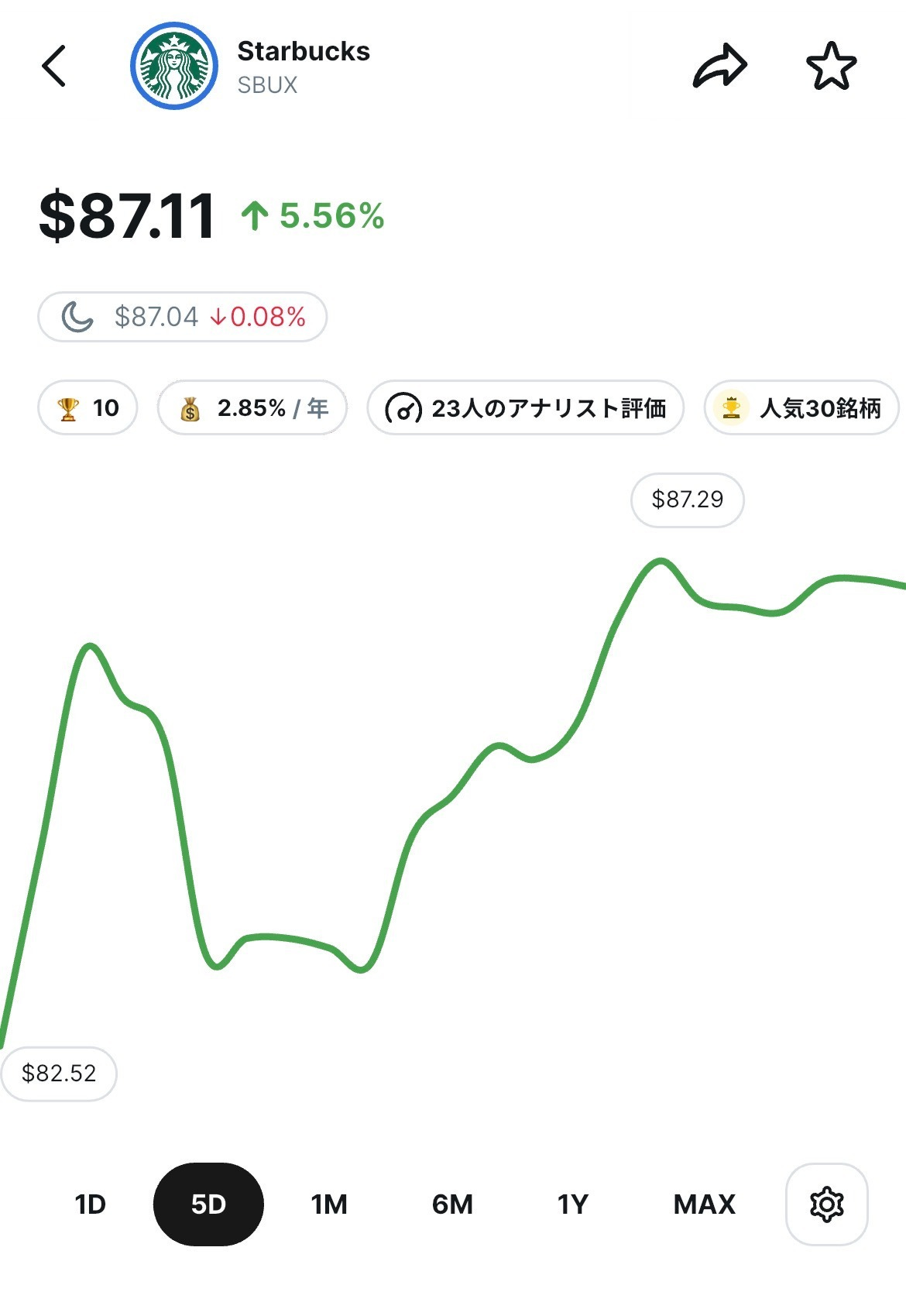906x1316 pixels.
Task: Click the Starbucks logo icon
Action: tap(174, 65)
